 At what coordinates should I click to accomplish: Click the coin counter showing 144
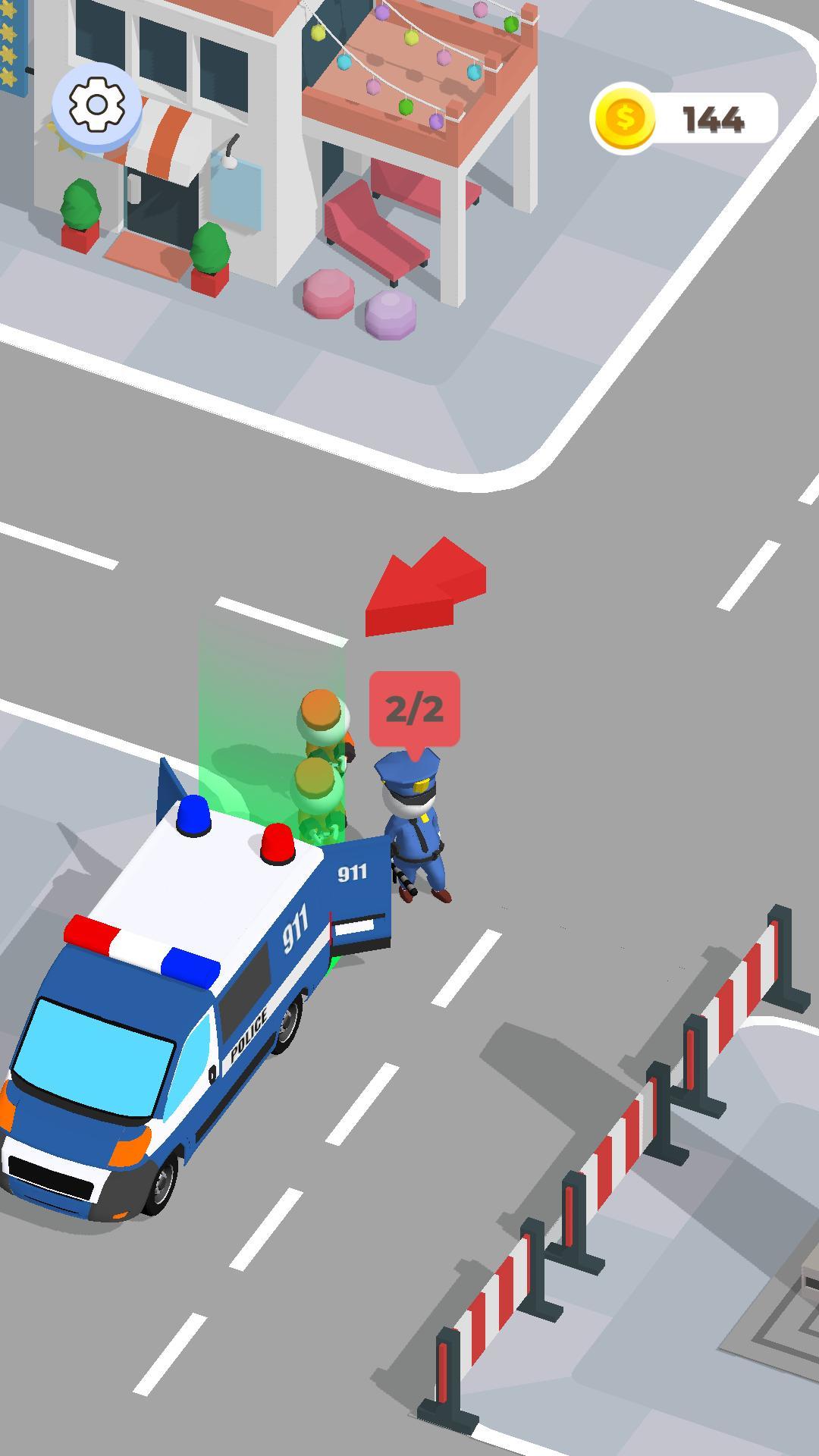pos(713,118)
